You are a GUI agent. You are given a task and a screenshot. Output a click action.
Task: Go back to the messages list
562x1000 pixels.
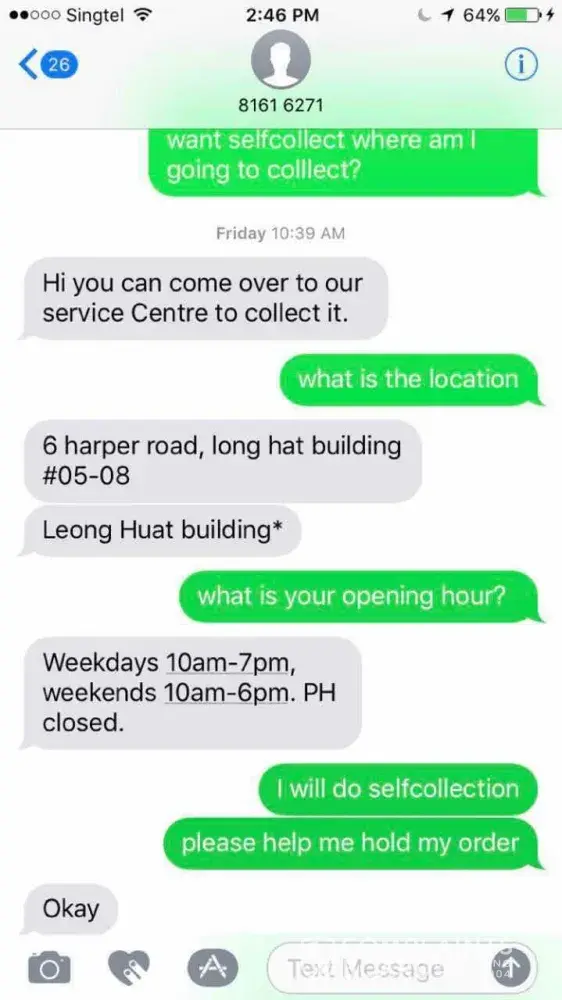(48, 64)
